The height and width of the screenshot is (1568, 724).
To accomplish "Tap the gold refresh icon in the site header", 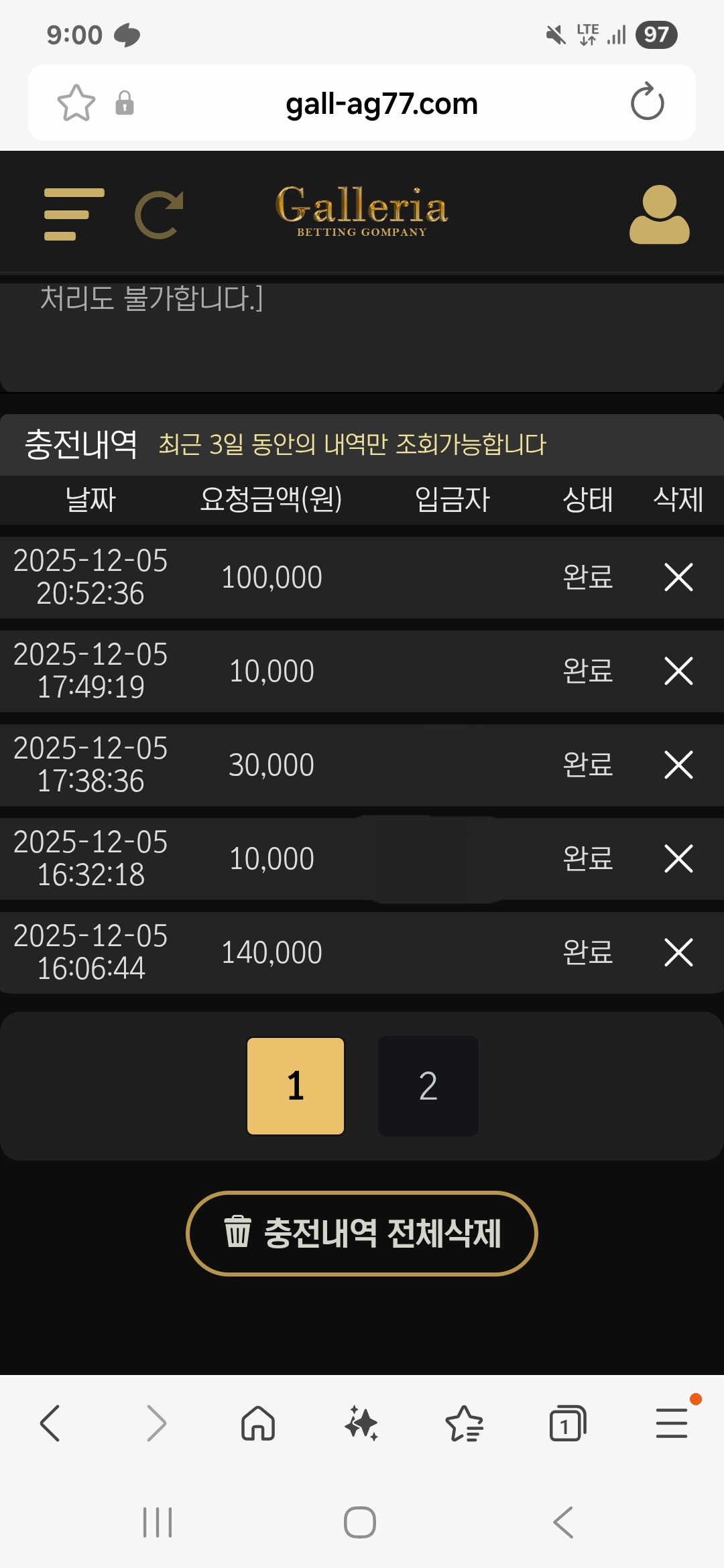I will pyautogui.click(x=160, y=214).
